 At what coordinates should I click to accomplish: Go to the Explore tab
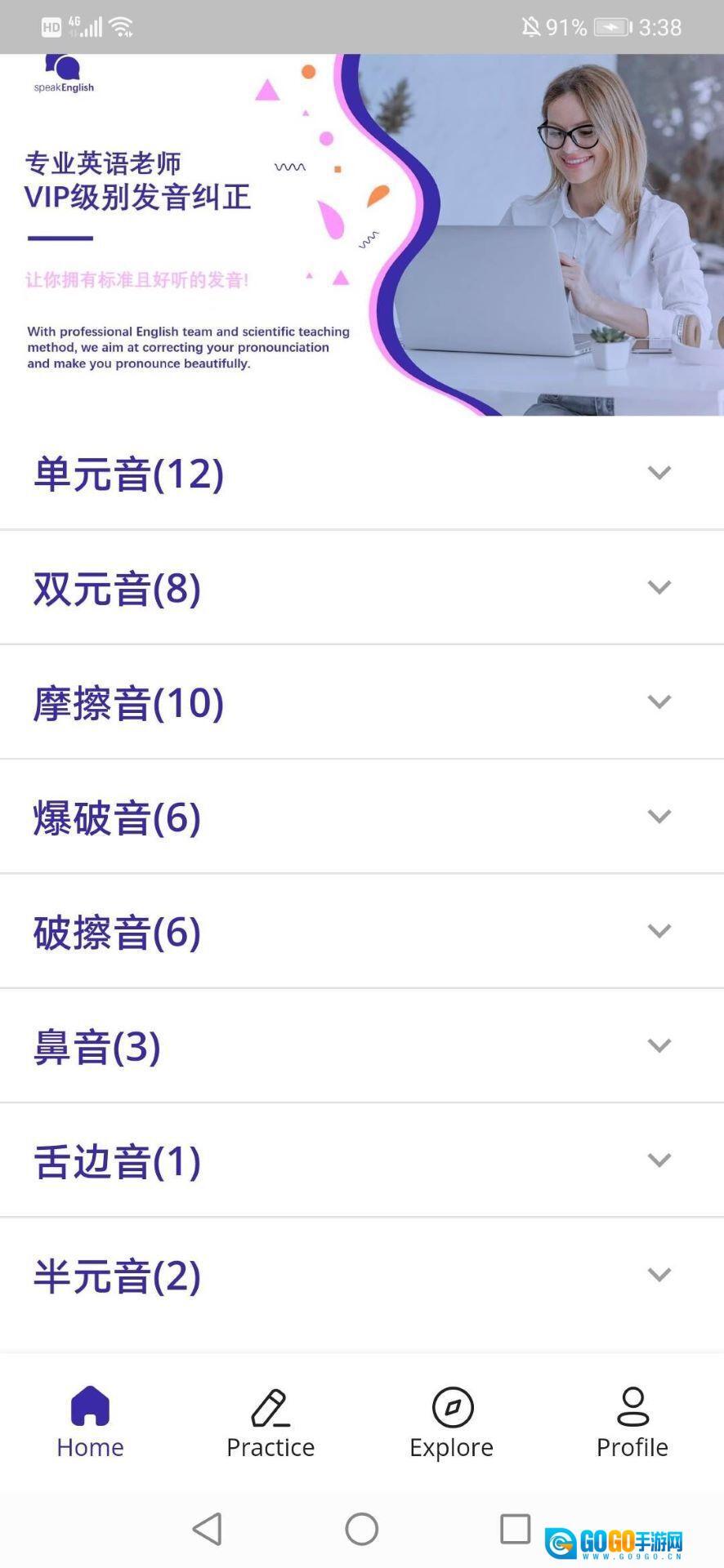pos(452,1423)
